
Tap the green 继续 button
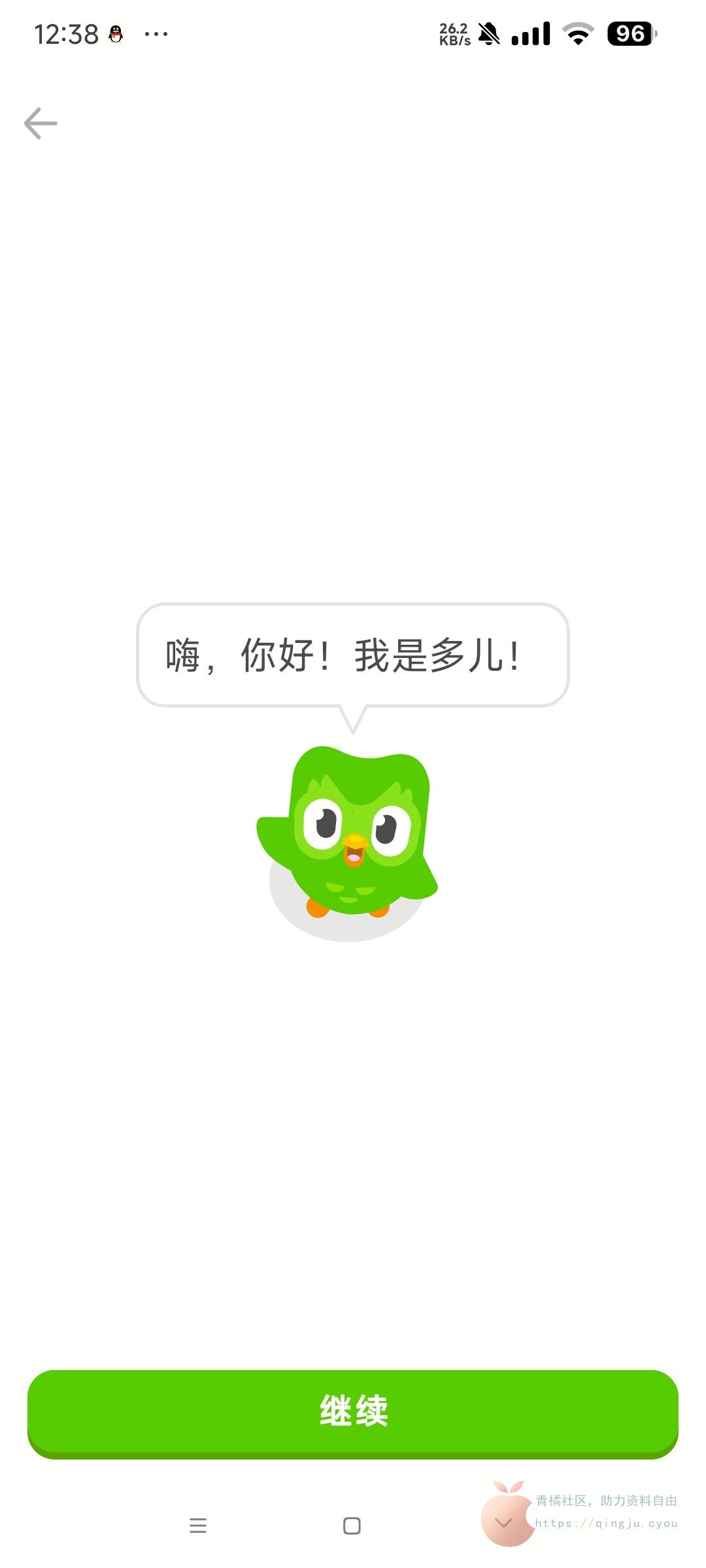coord(353,1414)
